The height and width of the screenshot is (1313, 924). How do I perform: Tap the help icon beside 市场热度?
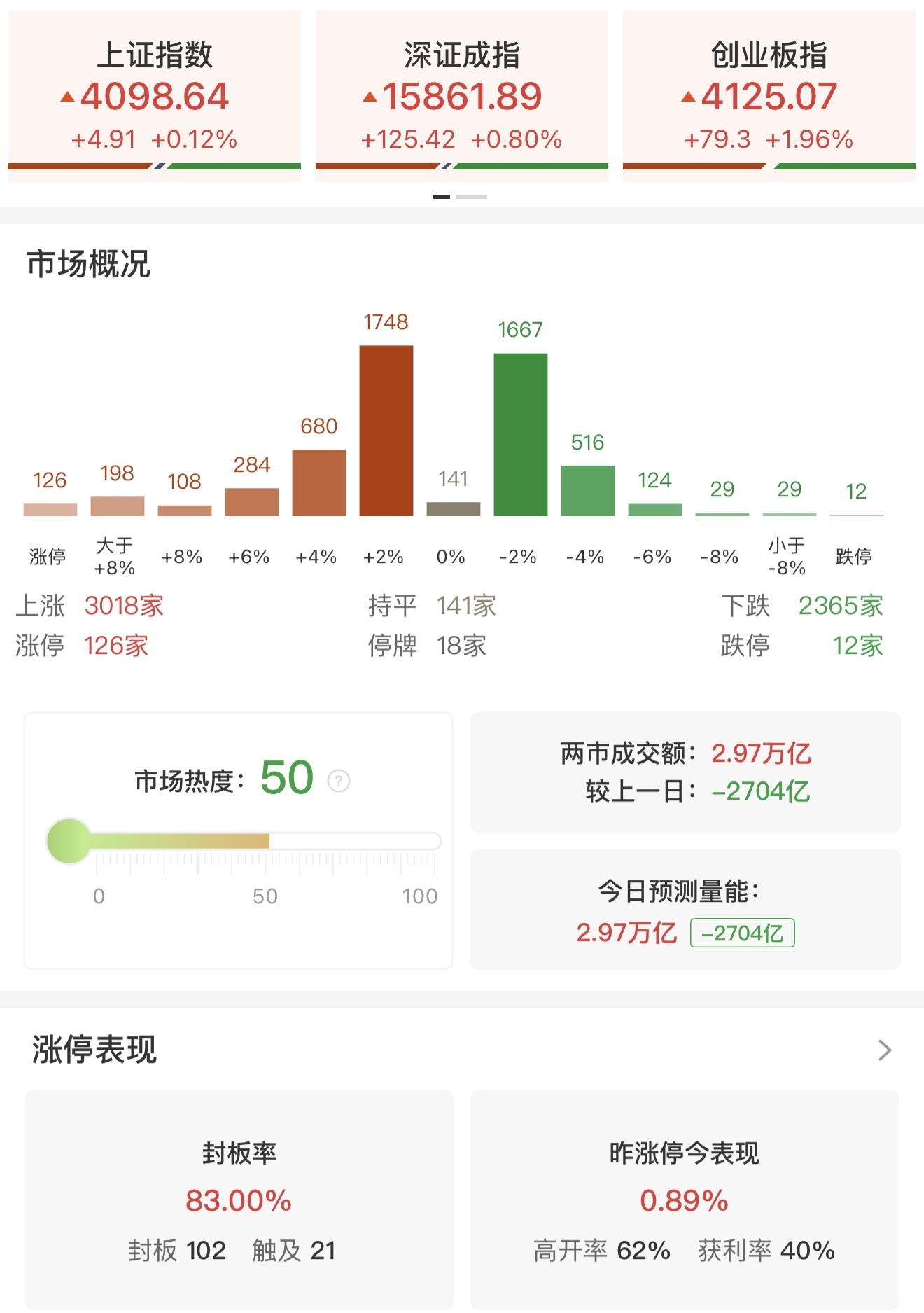(x=339, y=780)
